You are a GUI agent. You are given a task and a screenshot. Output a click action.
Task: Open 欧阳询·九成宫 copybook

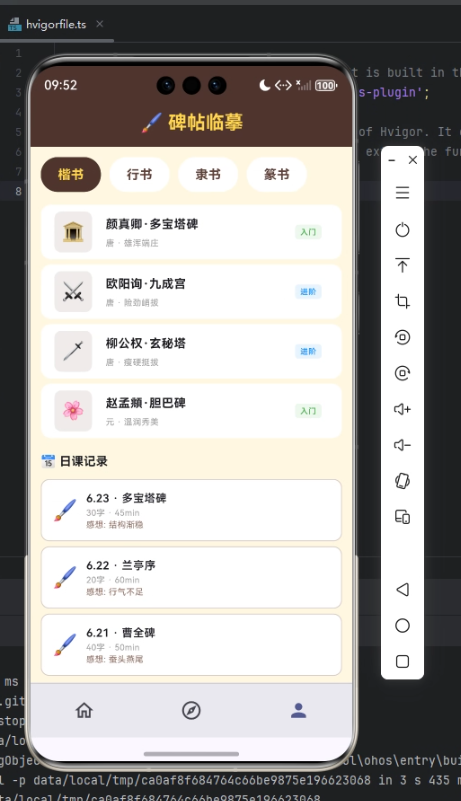point(191,292)
